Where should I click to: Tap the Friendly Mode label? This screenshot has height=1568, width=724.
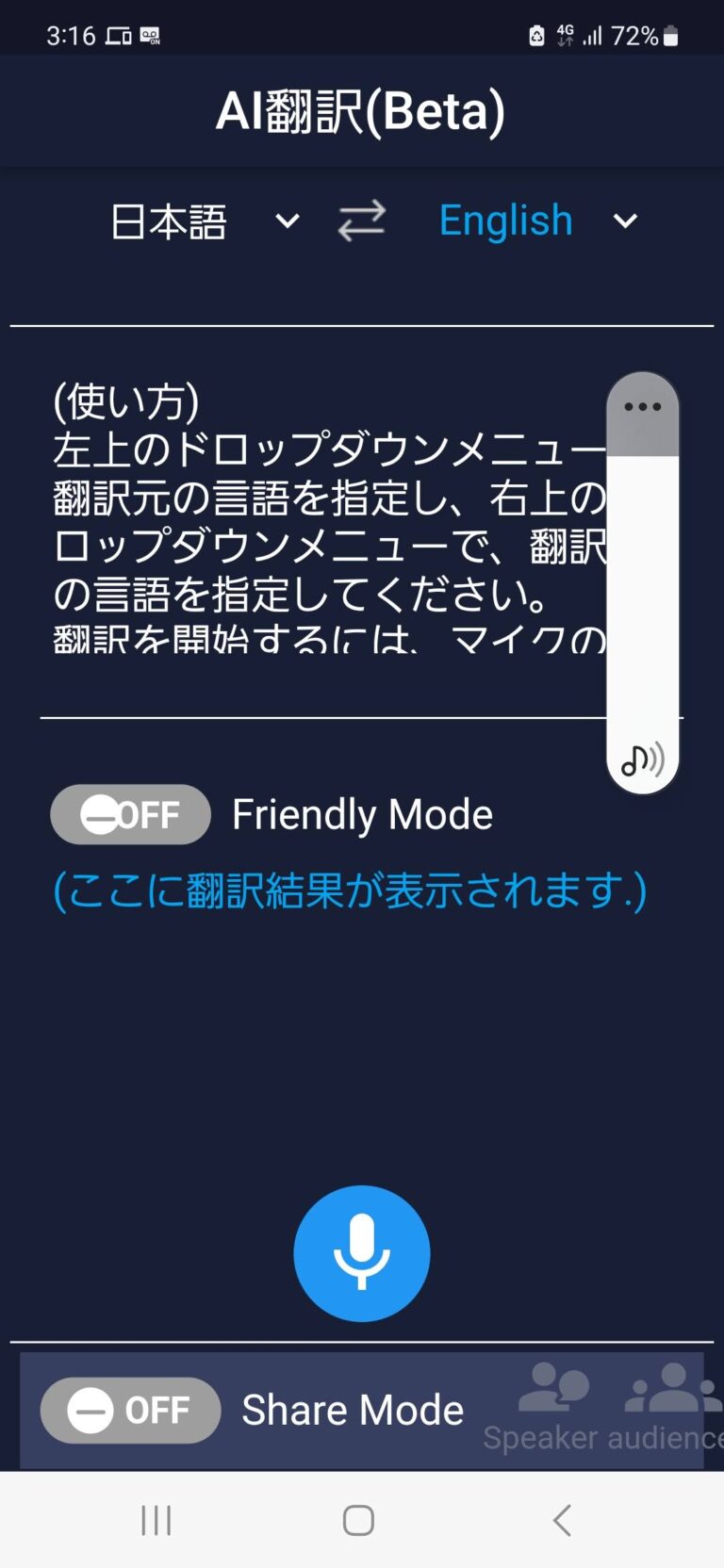tap(363, 813)
